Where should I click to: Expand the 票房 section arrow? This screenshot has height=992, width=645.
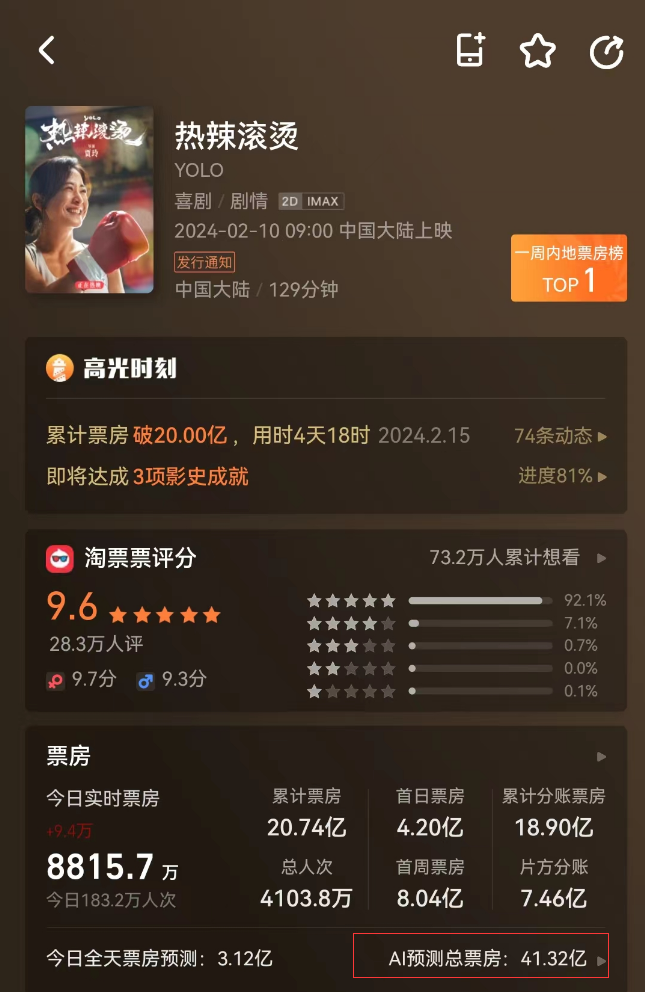[x=601, y=756]
